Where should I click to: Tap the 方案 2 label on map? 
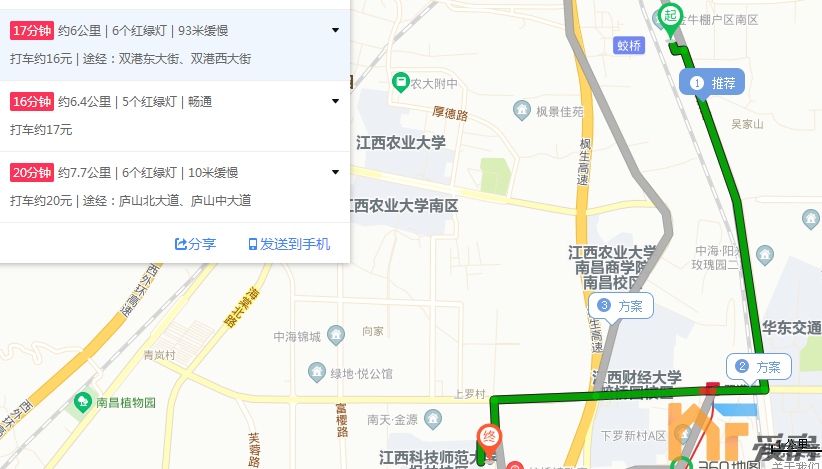(759, 367)
